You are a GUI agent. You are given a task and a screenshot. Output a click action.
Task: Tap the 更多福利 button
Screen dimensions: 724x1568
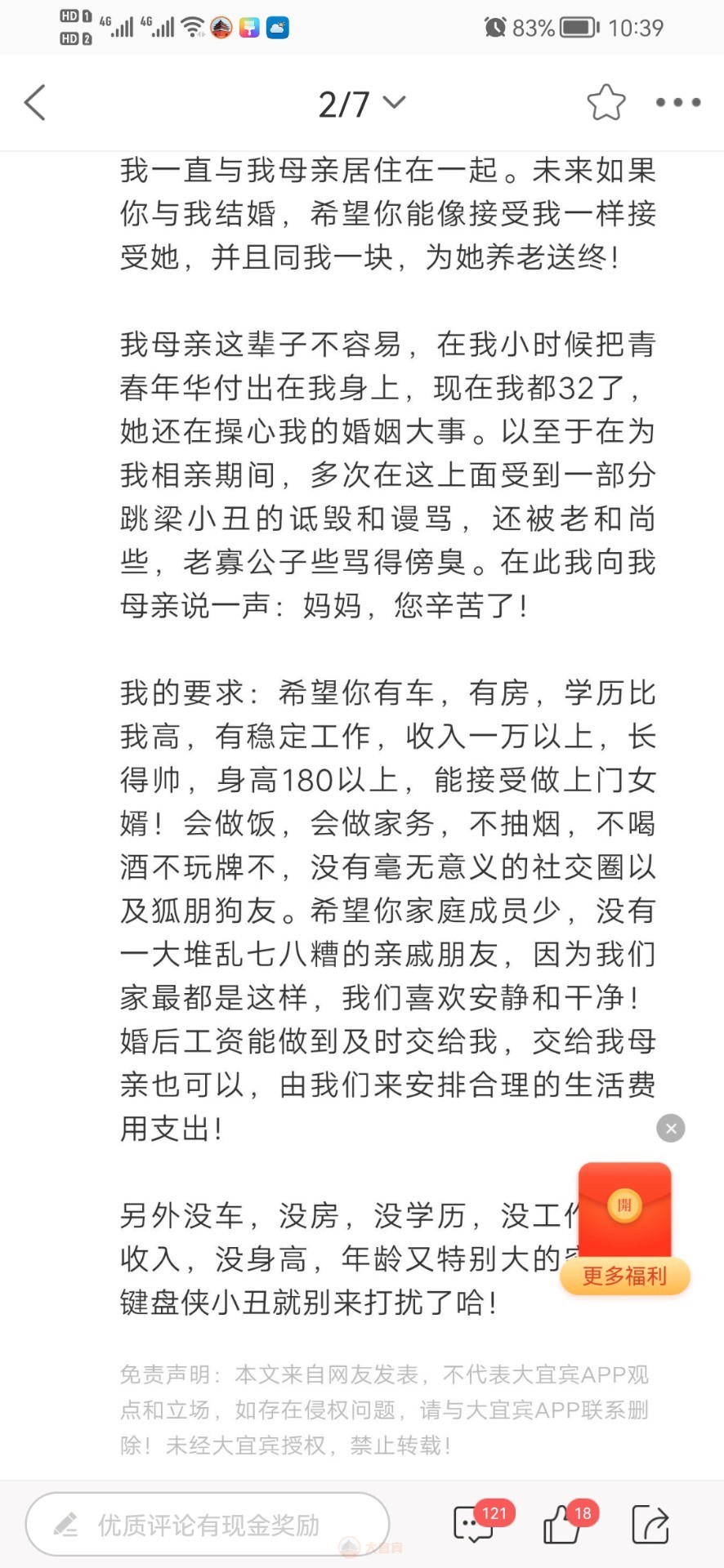pyautogui.click(x=625, y=1276)
